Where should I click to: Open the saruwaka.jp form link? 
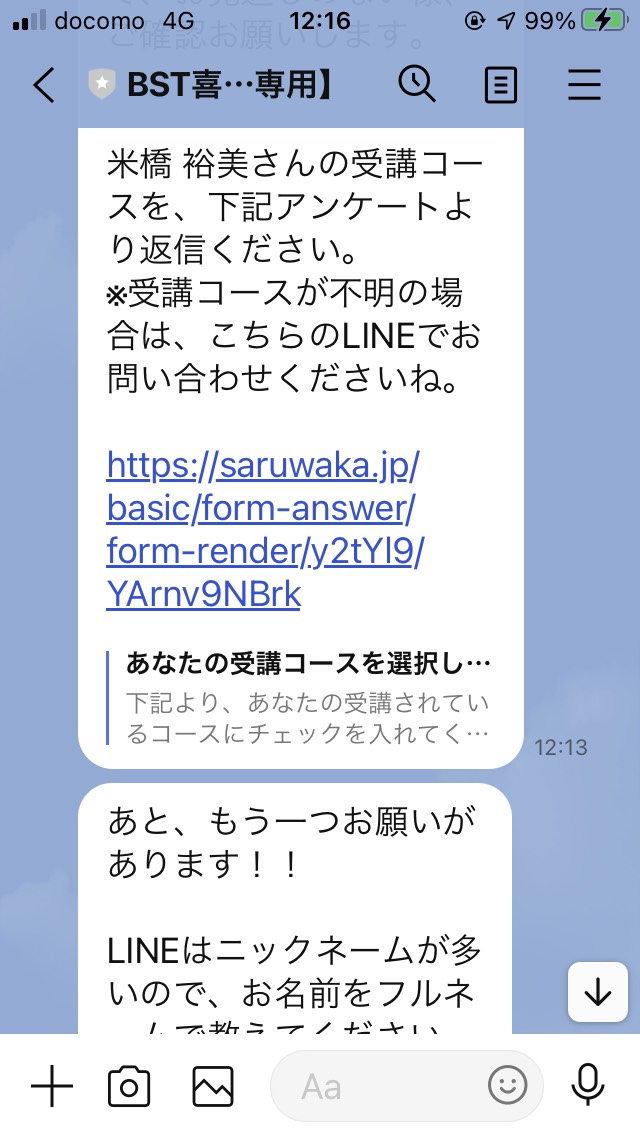click(265, 530)
